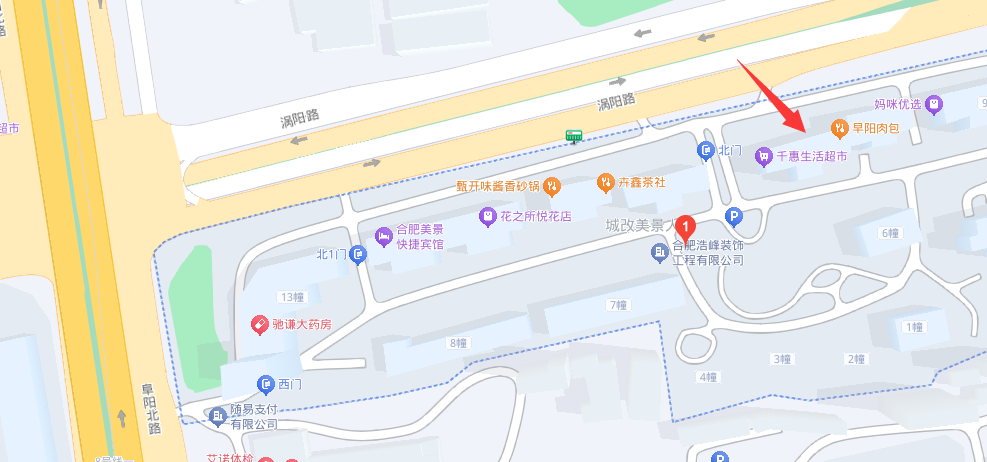Tap the 北1门 gate marker
This screenshot has height=462, width=987.
tap(358, 255)
